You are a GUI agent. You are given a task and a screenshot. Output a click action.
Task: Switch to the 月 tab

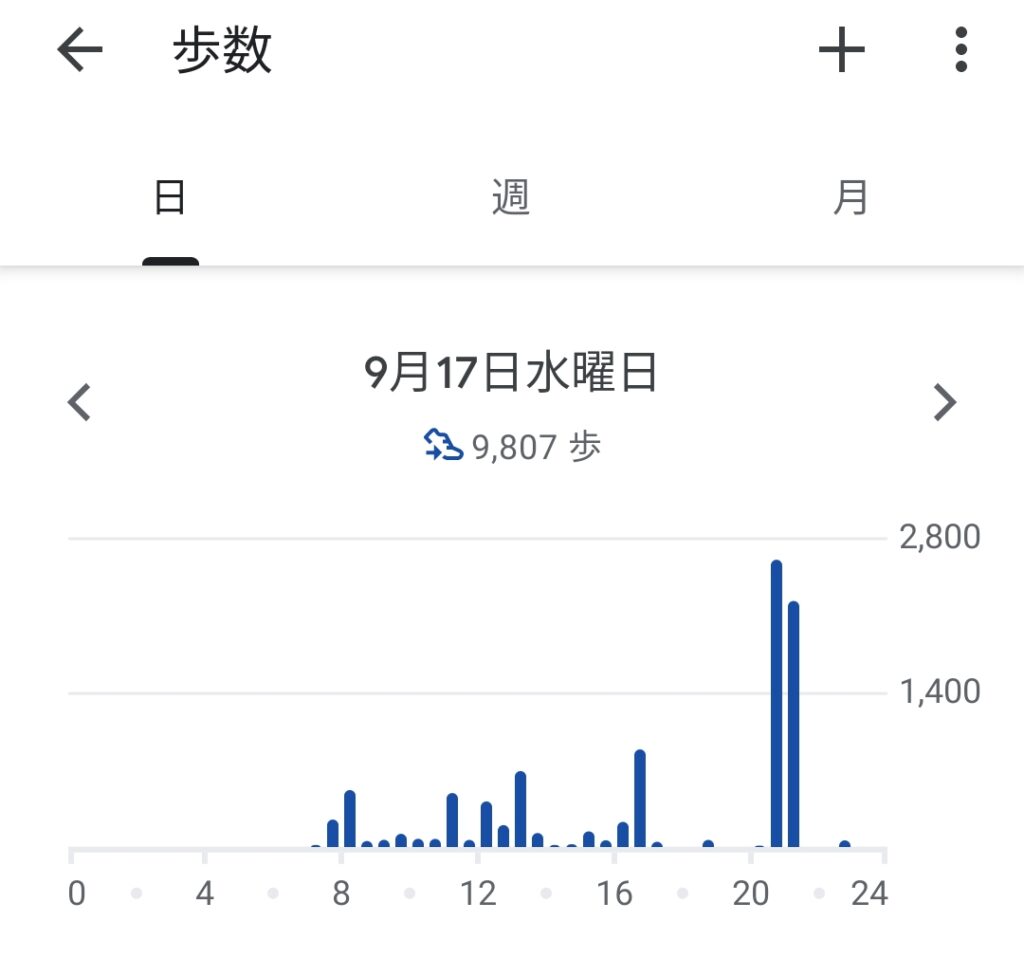(851, 198)
